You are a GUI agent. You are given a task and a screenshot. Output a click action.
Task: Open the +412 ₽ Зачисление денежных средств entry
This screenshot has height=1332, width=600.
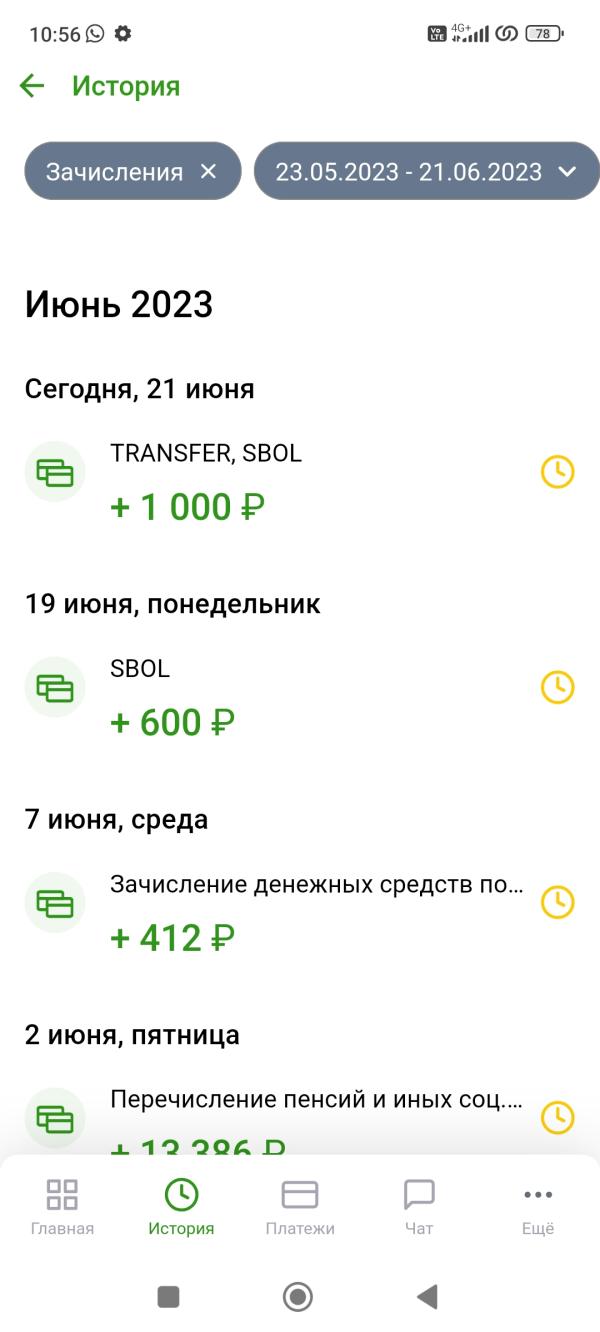[300, 912]
